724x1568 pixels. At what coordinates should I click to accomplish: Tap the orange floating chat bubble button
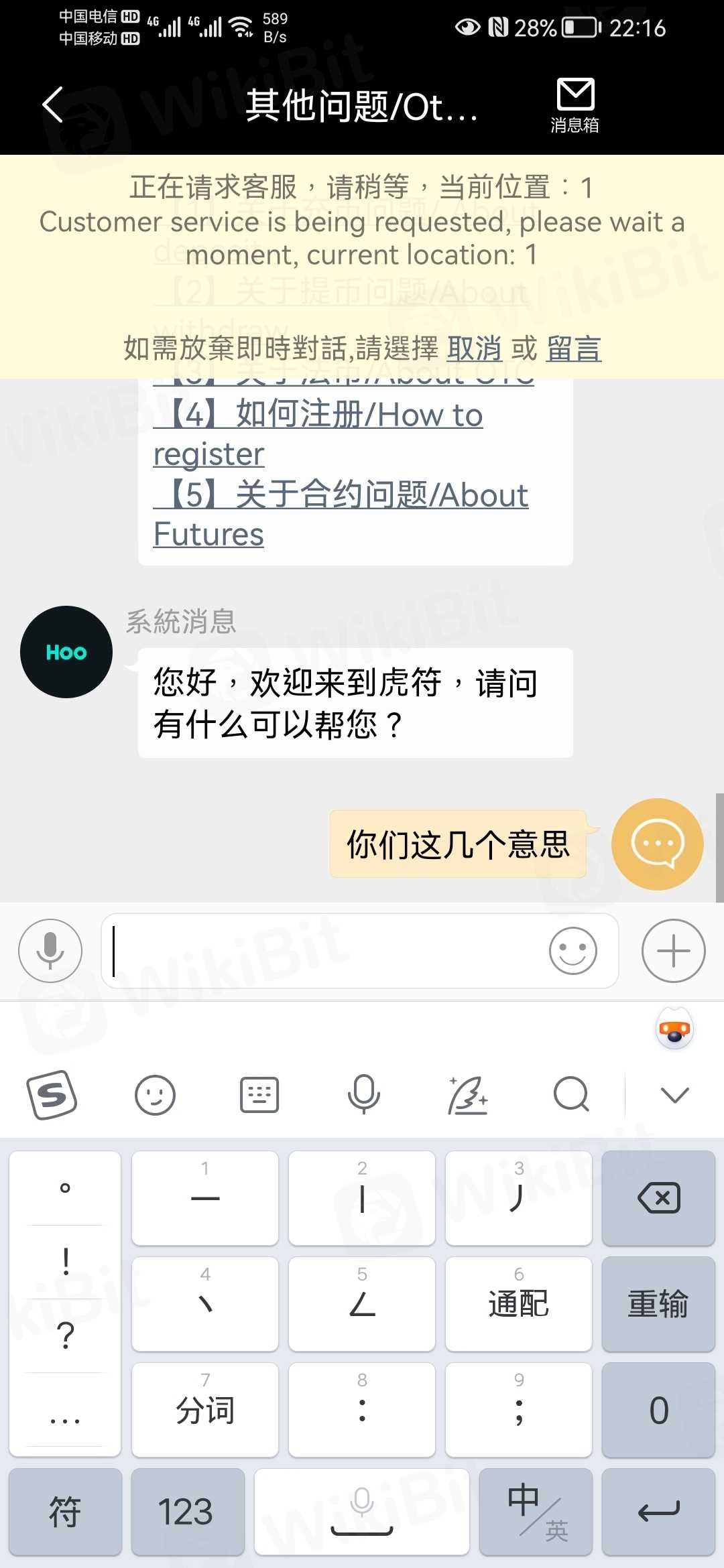[657, 844]
